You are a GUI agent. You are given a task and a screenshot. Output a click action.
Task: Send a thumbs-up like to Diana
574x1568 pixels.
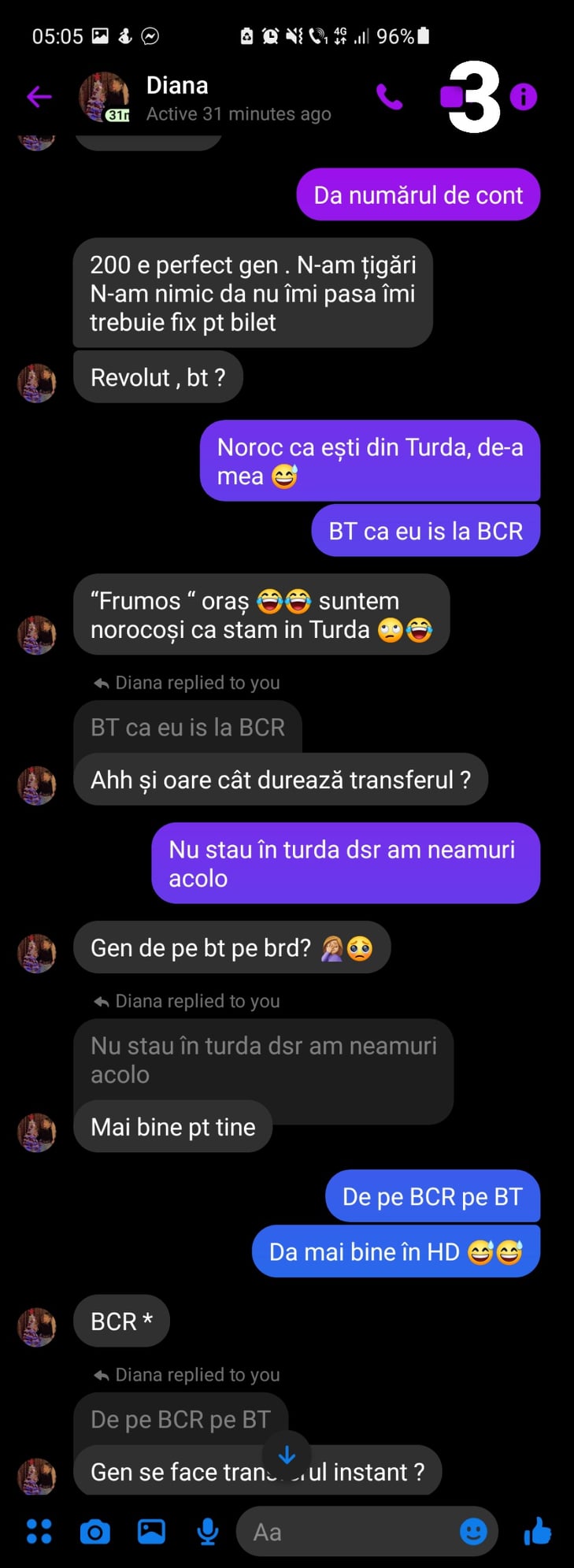[538, 1531]
